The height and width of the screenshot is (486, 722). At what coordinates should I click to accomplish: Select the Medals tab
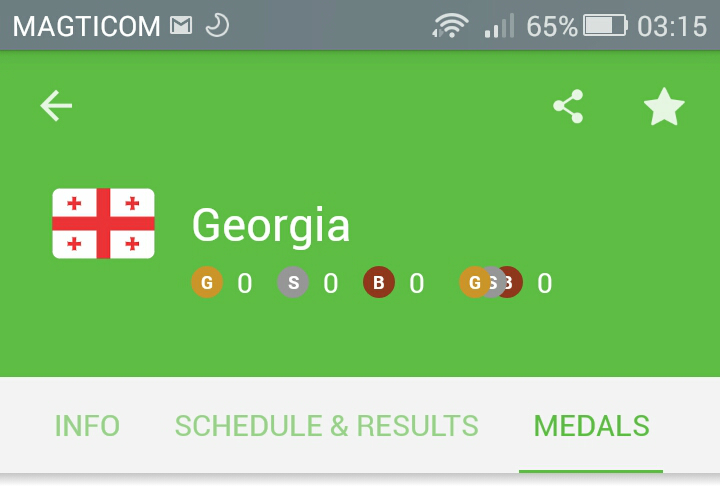click(x=591, y=426)
